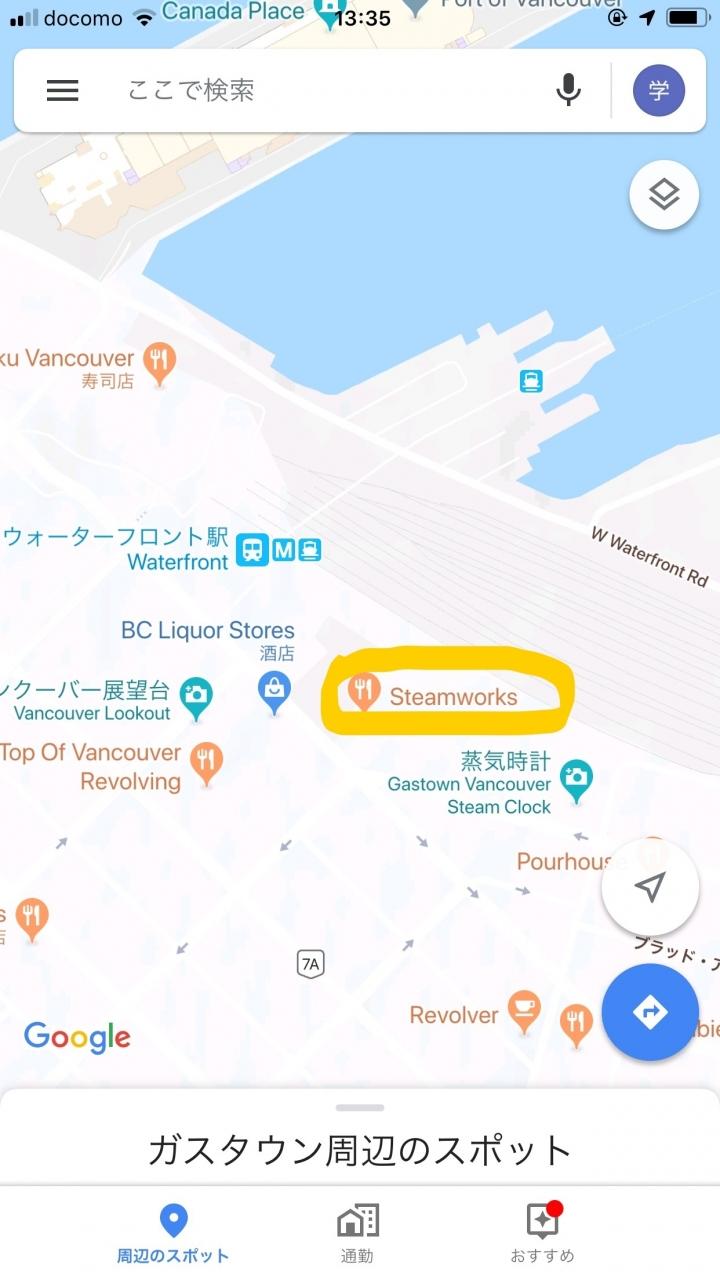
Task: Select Waterfront station marker
Action: 254,549
